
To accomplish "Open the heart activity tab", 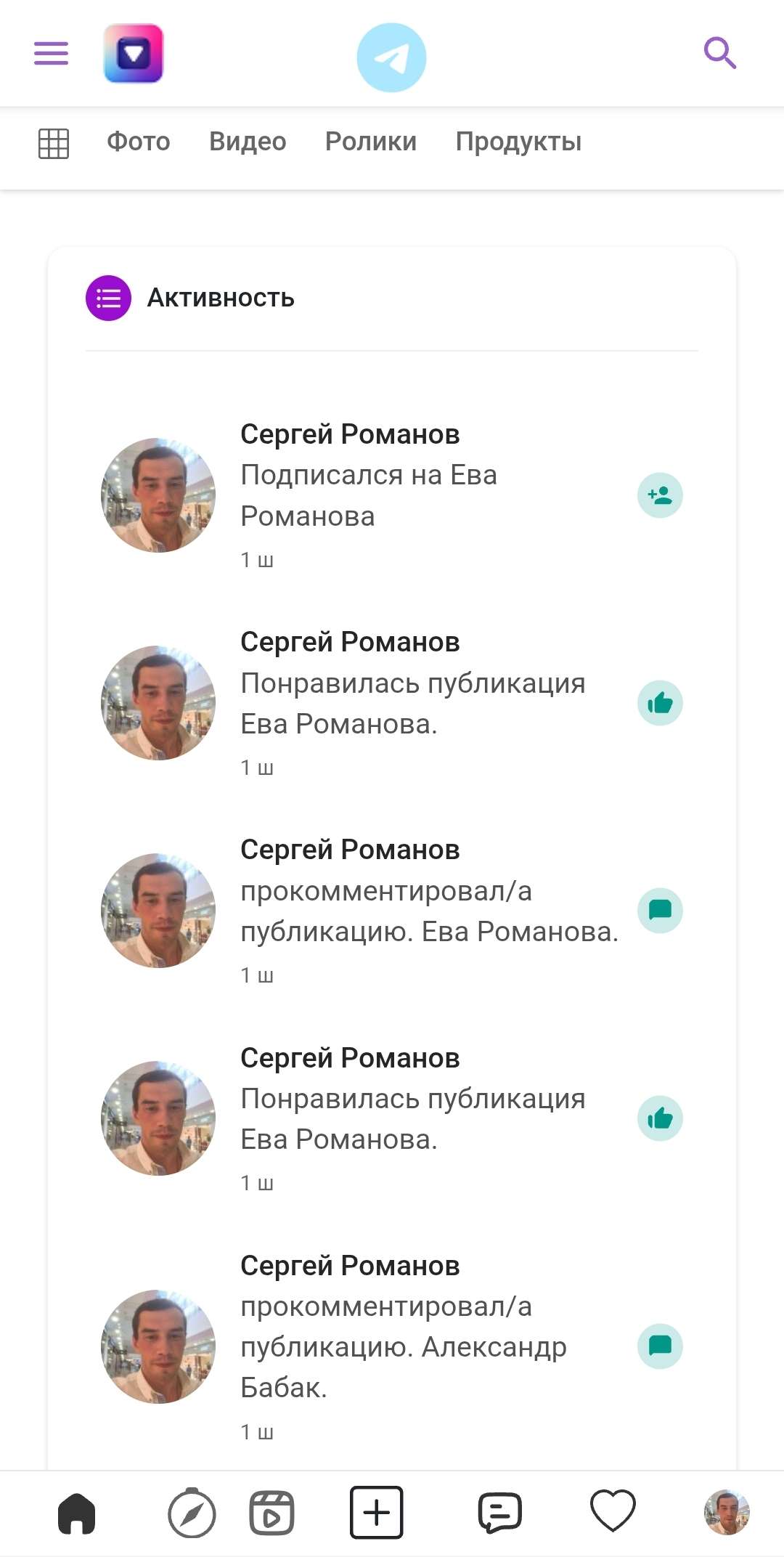I will (x=613, y=1511).
